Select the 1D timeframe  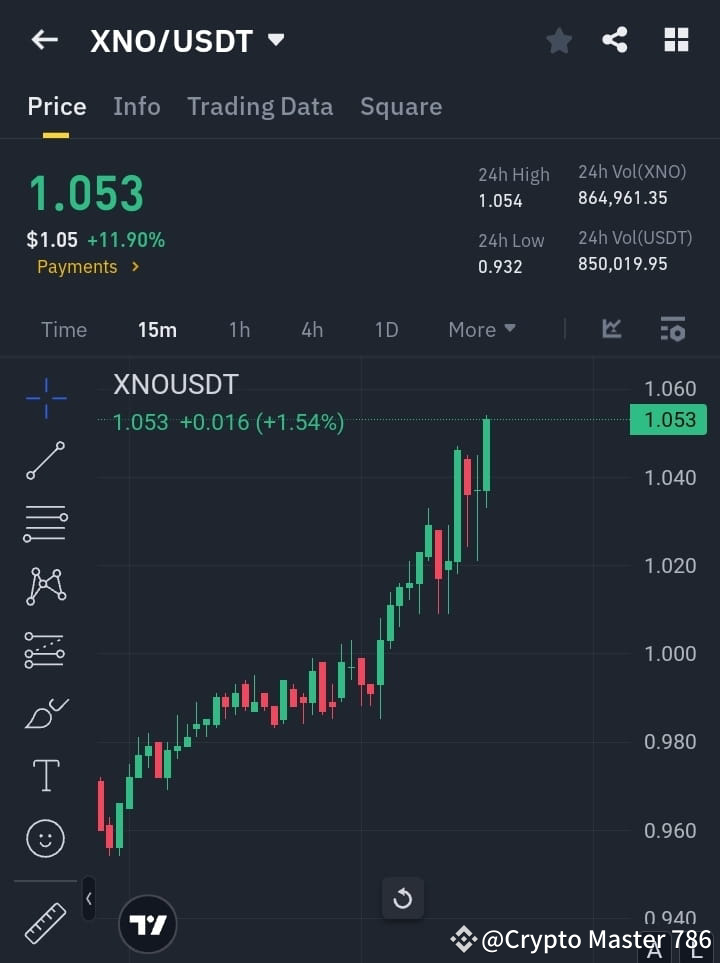click(386, 329)
